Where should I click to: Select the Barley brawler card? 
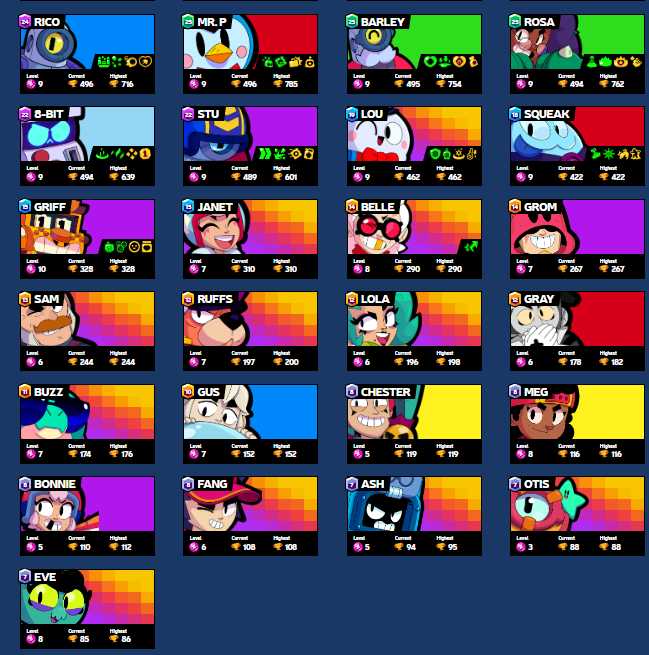414,55
